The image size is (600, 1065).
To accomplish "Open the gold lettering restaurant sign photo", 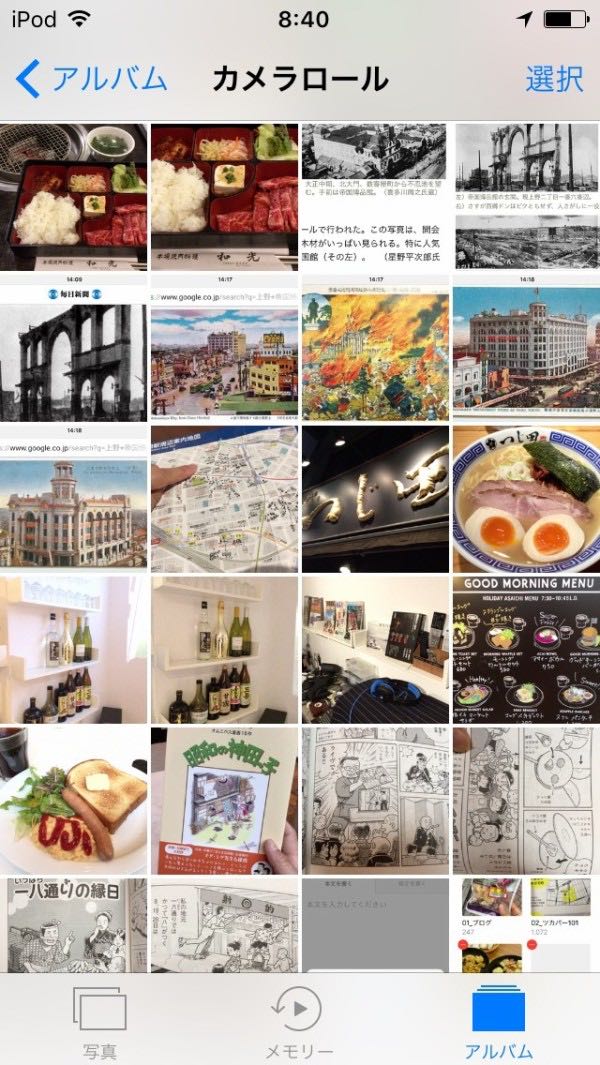I will click(375, 499).
